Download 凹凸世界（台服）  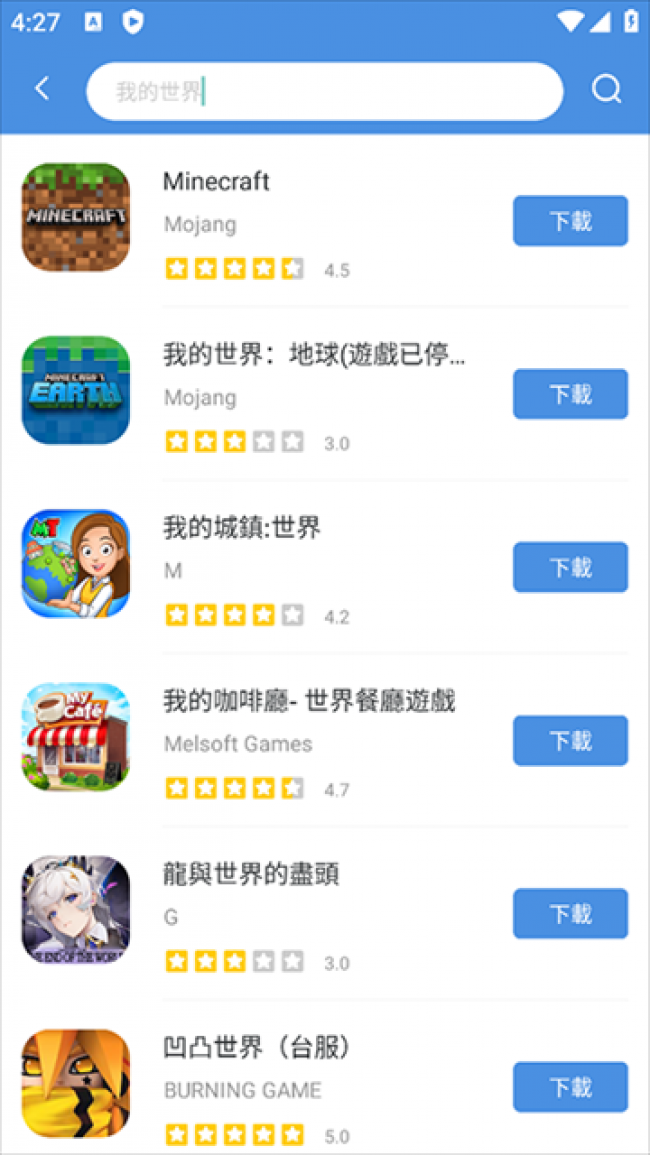click(x=570, y=1086)
